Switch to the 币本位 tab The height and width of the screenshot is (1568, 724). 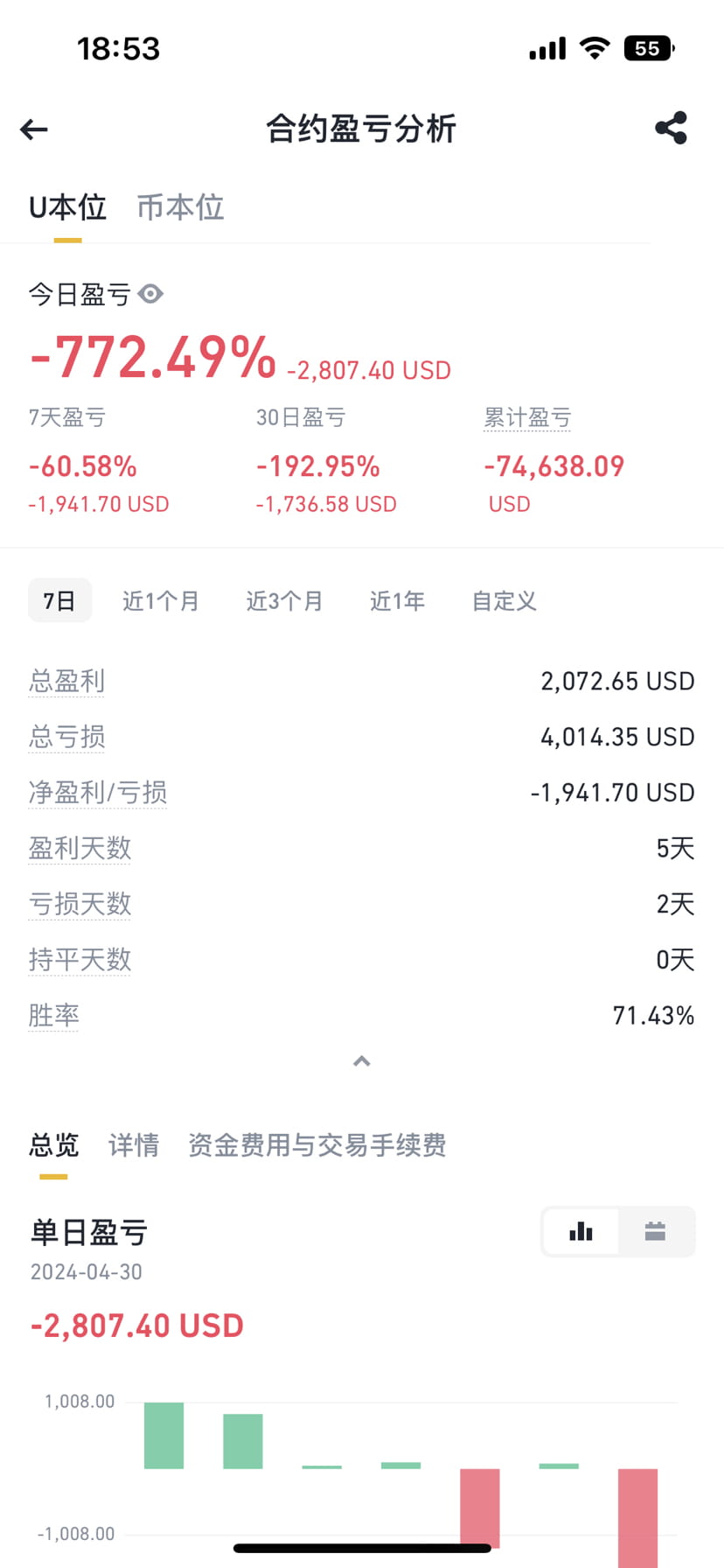181,207
